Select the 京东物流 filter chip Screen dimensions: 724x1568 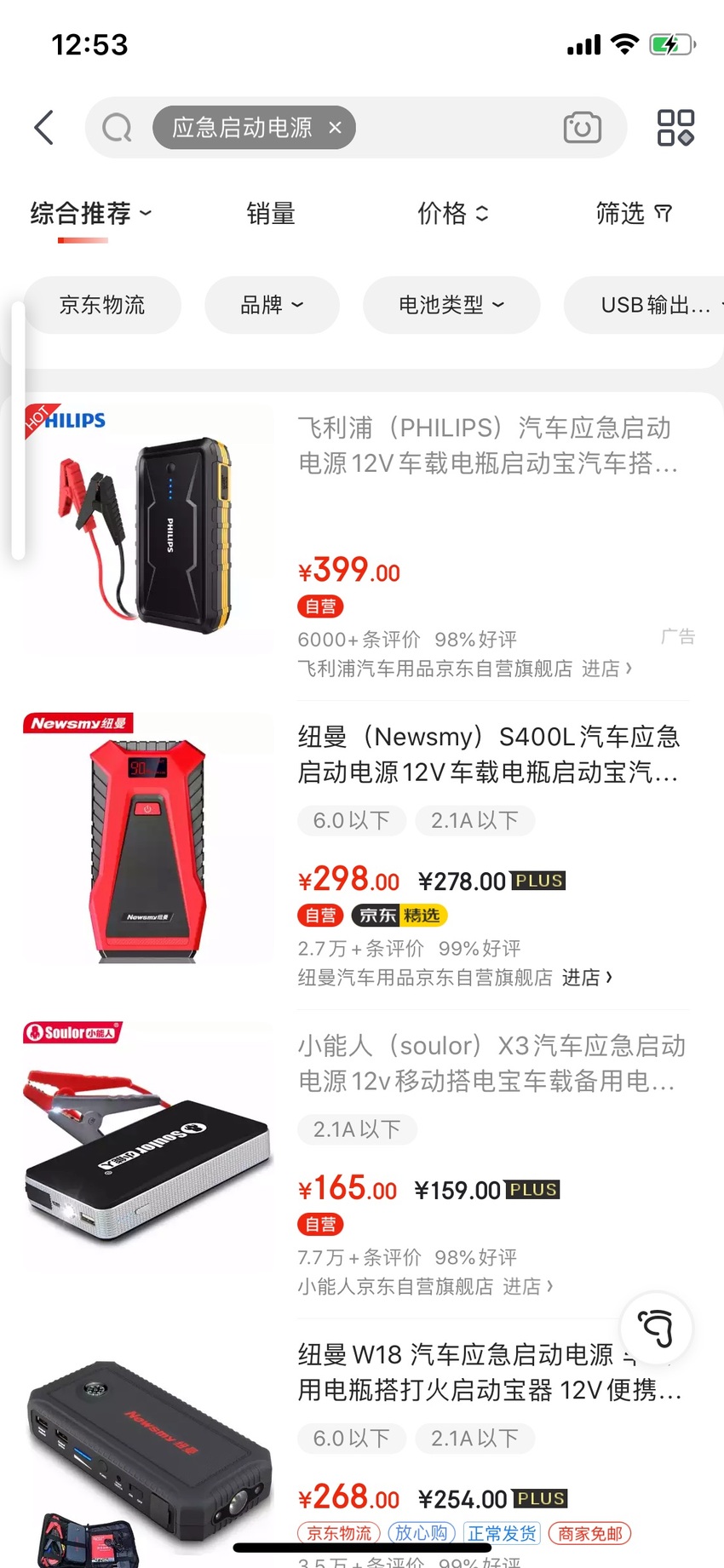102,305
